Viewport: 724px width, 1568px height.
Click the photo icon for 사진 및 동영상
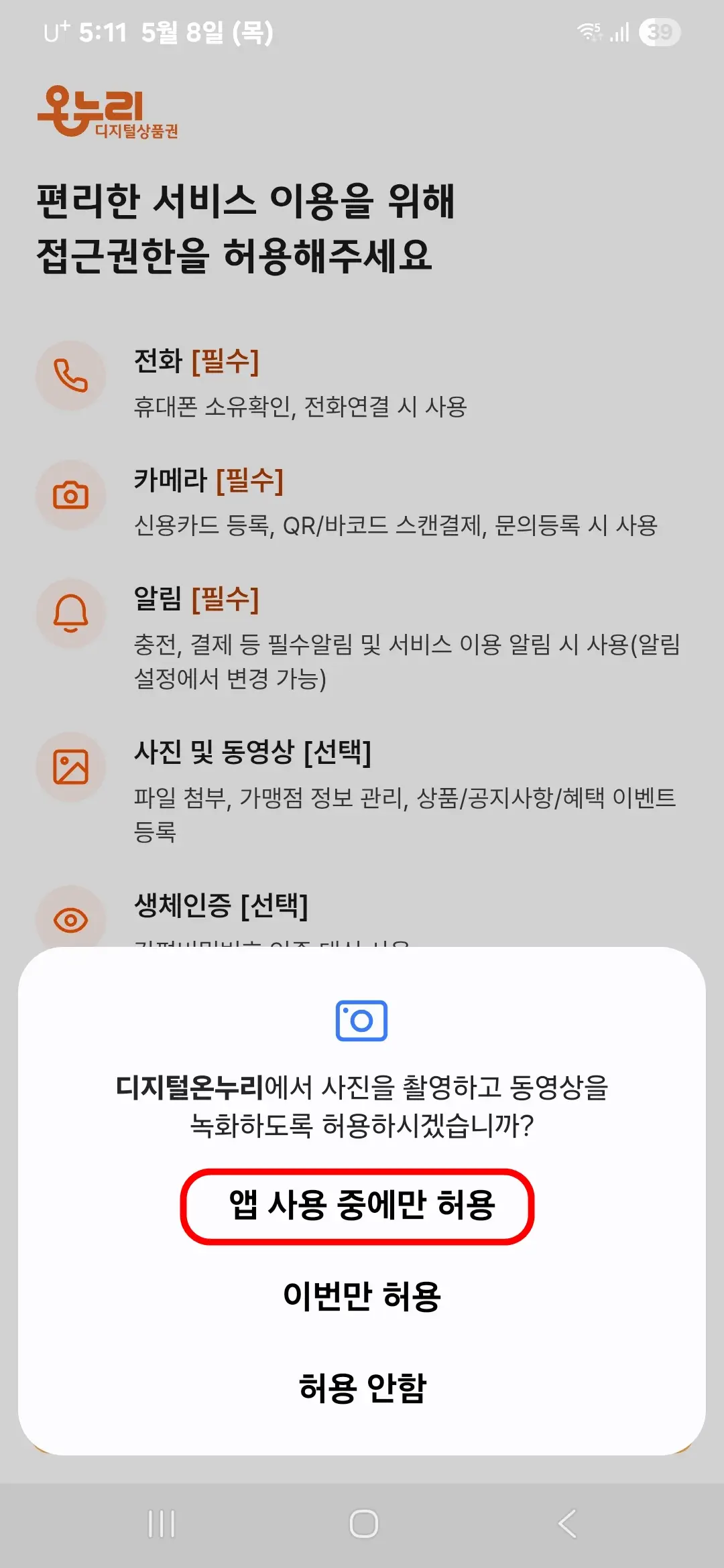pos(70,768)
